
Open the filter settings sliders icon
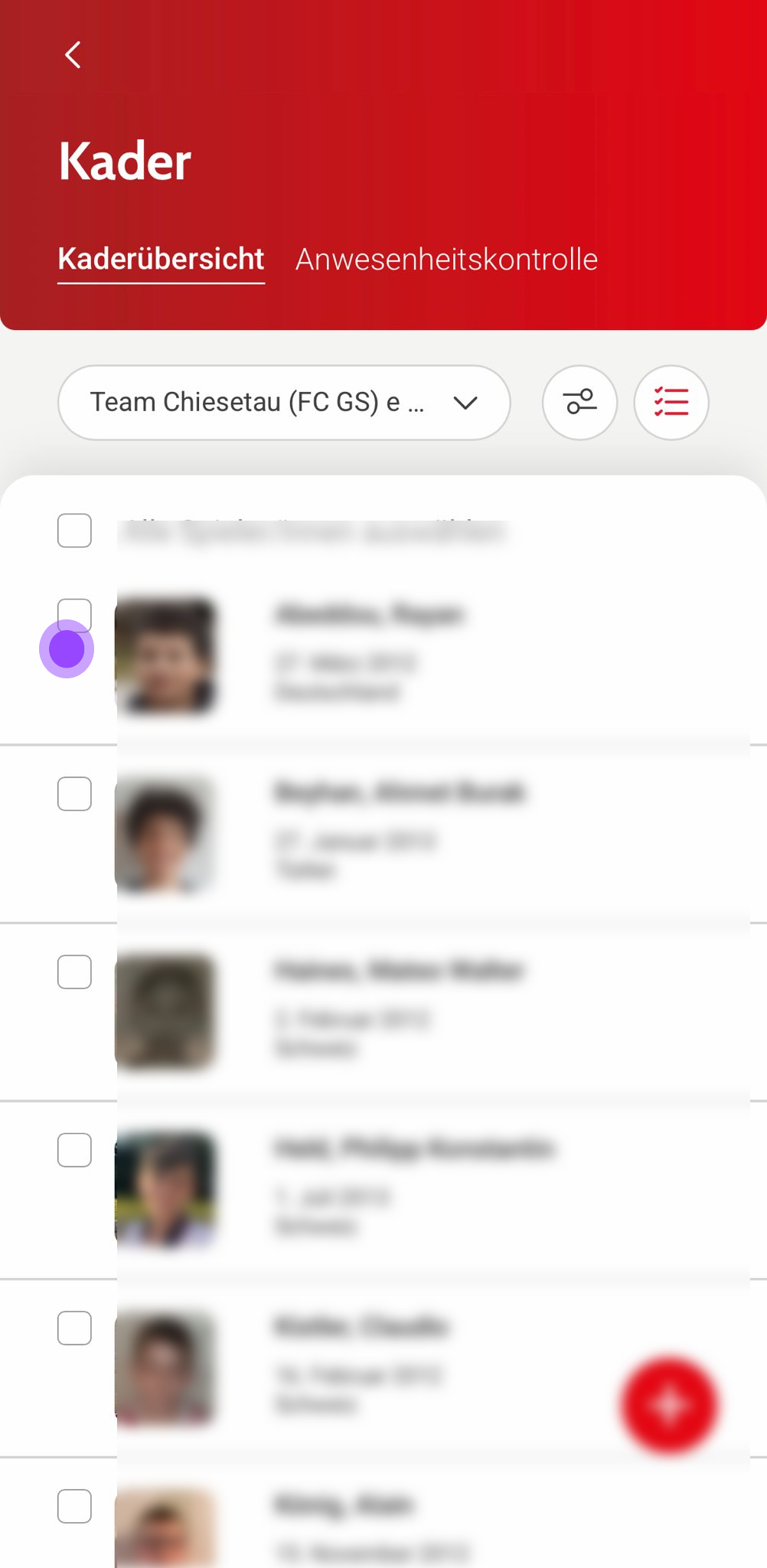(x=579, y=403)
